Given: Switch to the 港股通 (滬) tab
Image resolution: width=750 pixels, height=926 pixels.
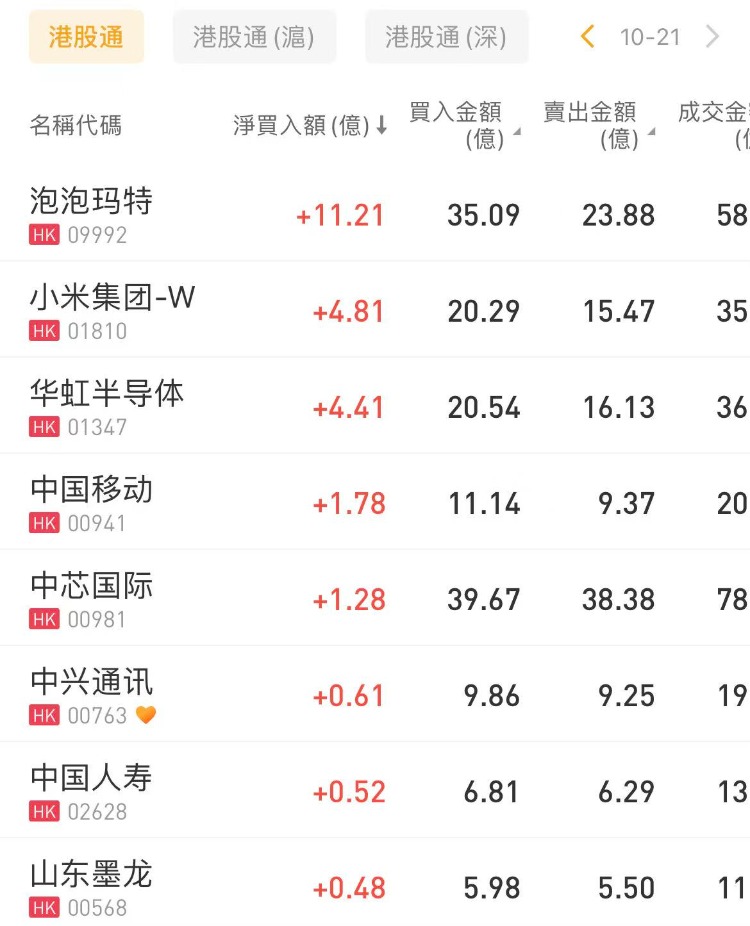Looking at the screenshot, I should (254, 37).
